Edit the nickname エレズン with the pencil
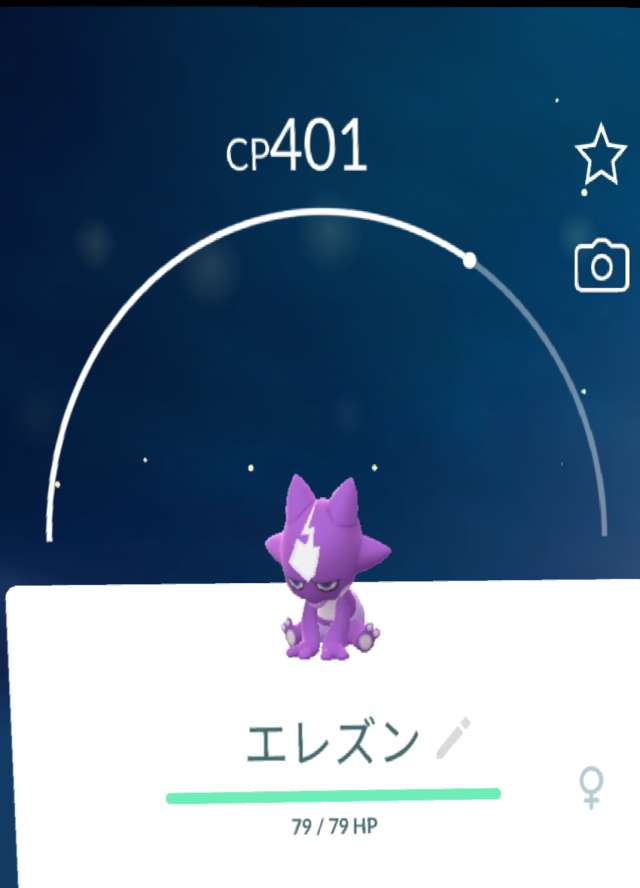 tap(453, 741)
